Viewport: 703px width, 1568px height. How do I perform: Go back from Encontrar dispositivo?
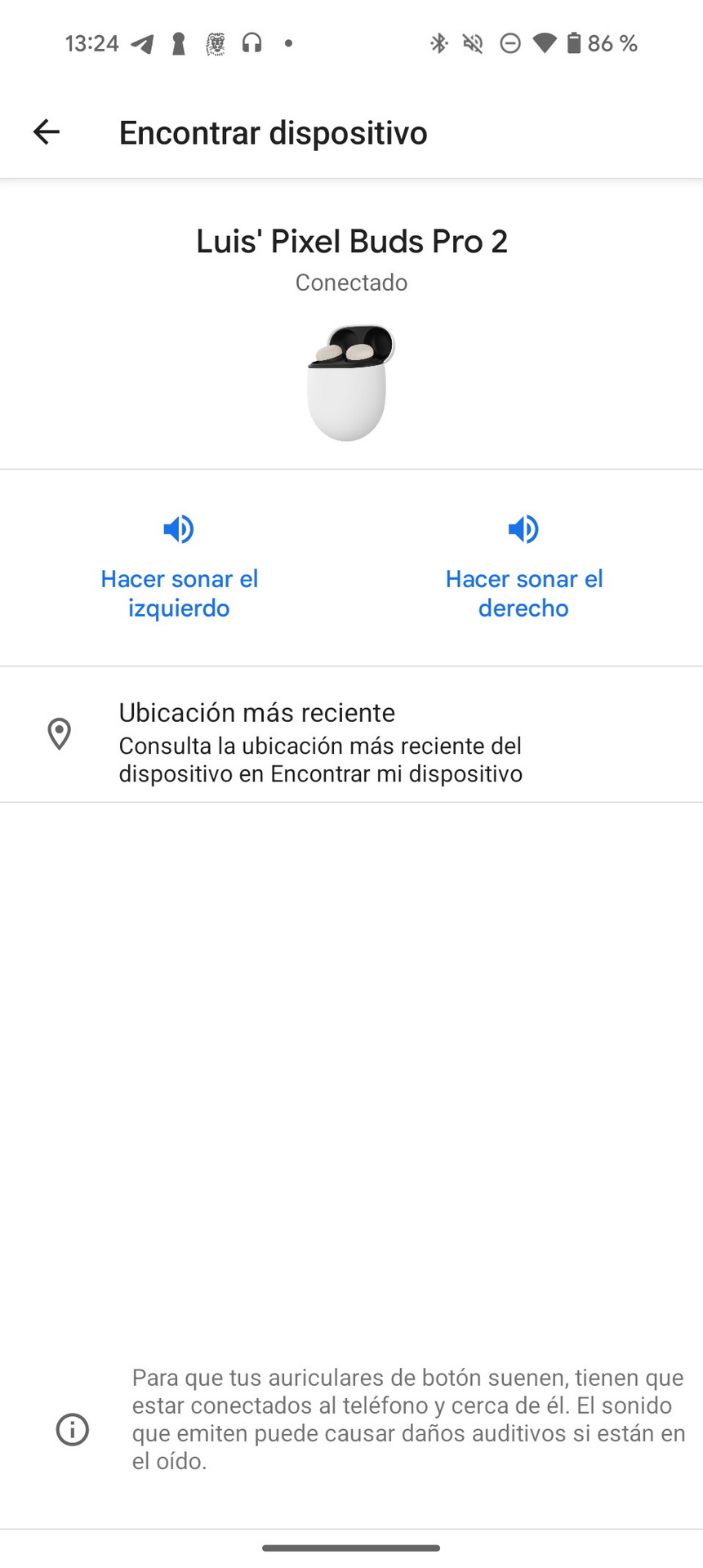(47, 132)
